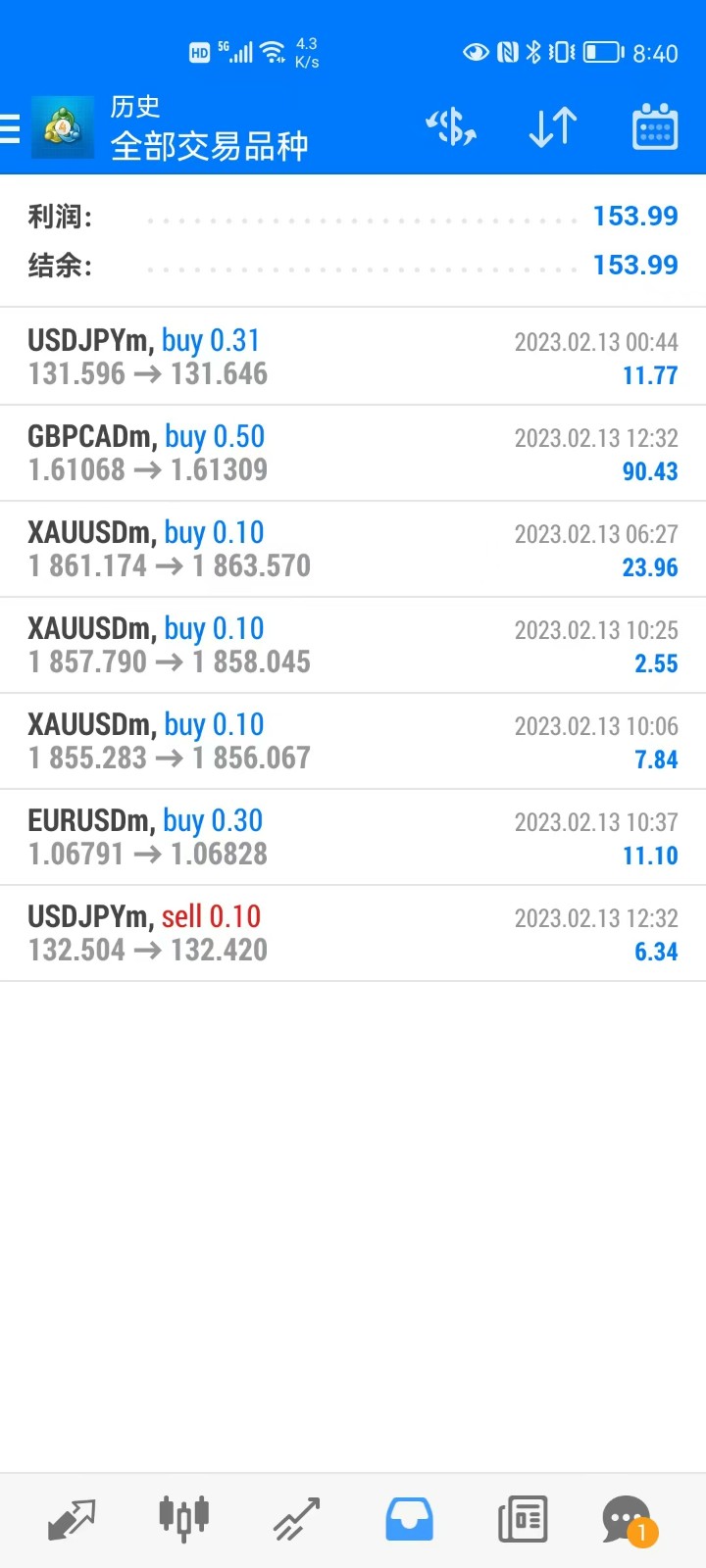Select the History inbox tab
Screen dimensions: 706x1568
pos(409,1520)
